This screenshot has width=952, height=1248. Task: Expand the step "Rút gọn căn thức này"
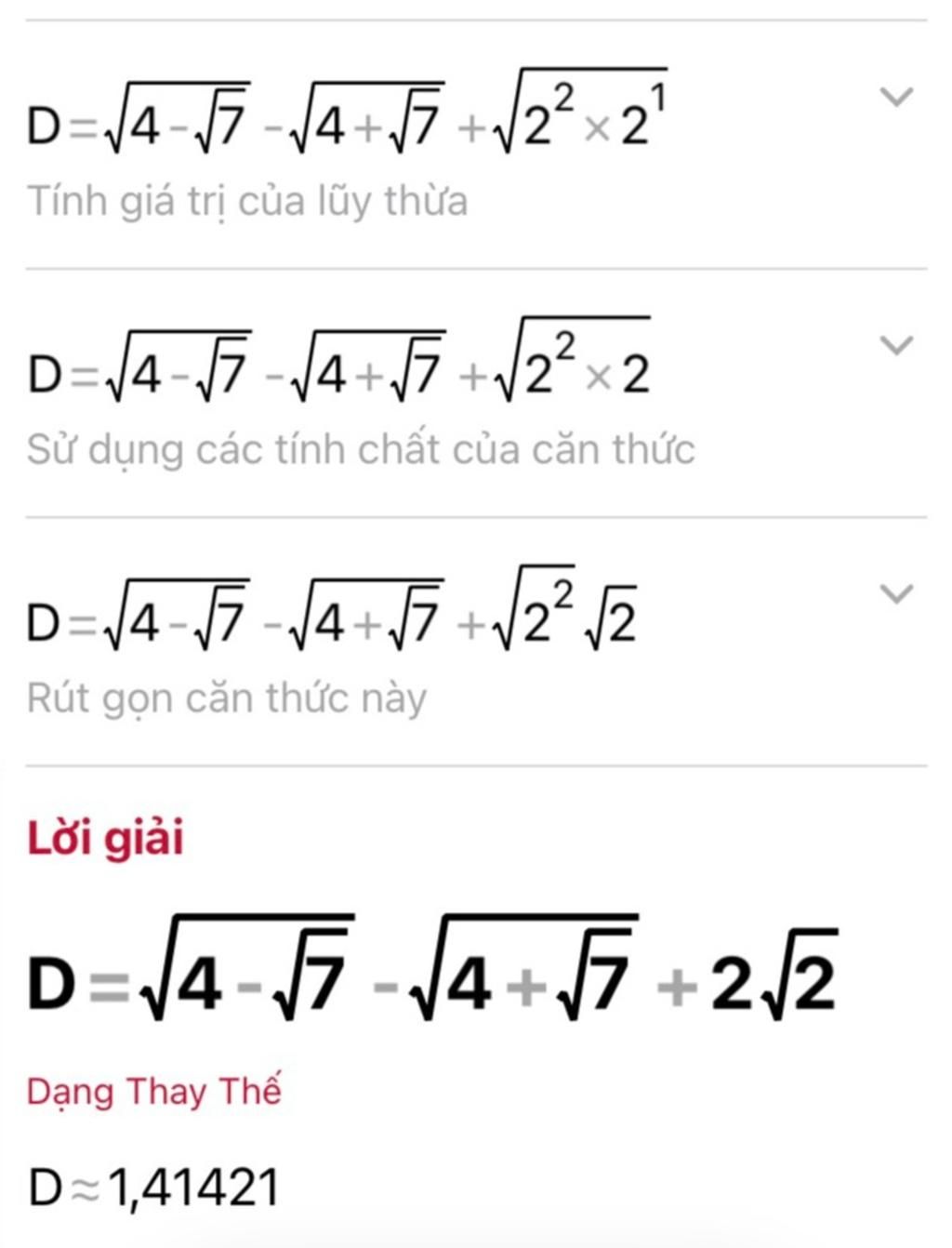pyautogui.click(x=896, y=593)
